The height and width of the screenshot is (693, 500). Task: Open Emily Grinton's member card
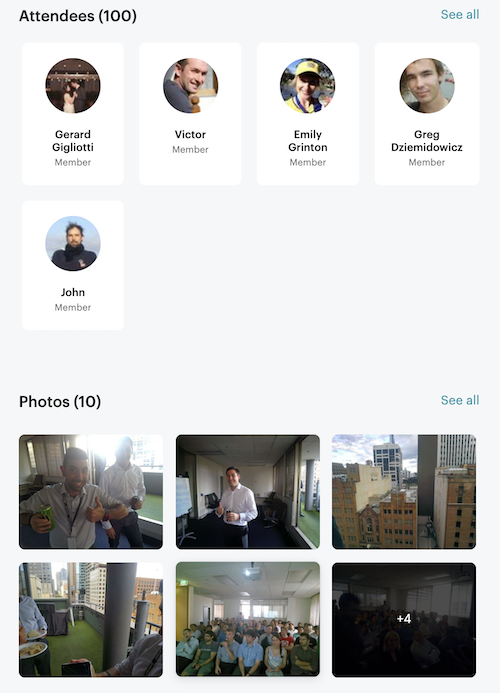(308, 114)
